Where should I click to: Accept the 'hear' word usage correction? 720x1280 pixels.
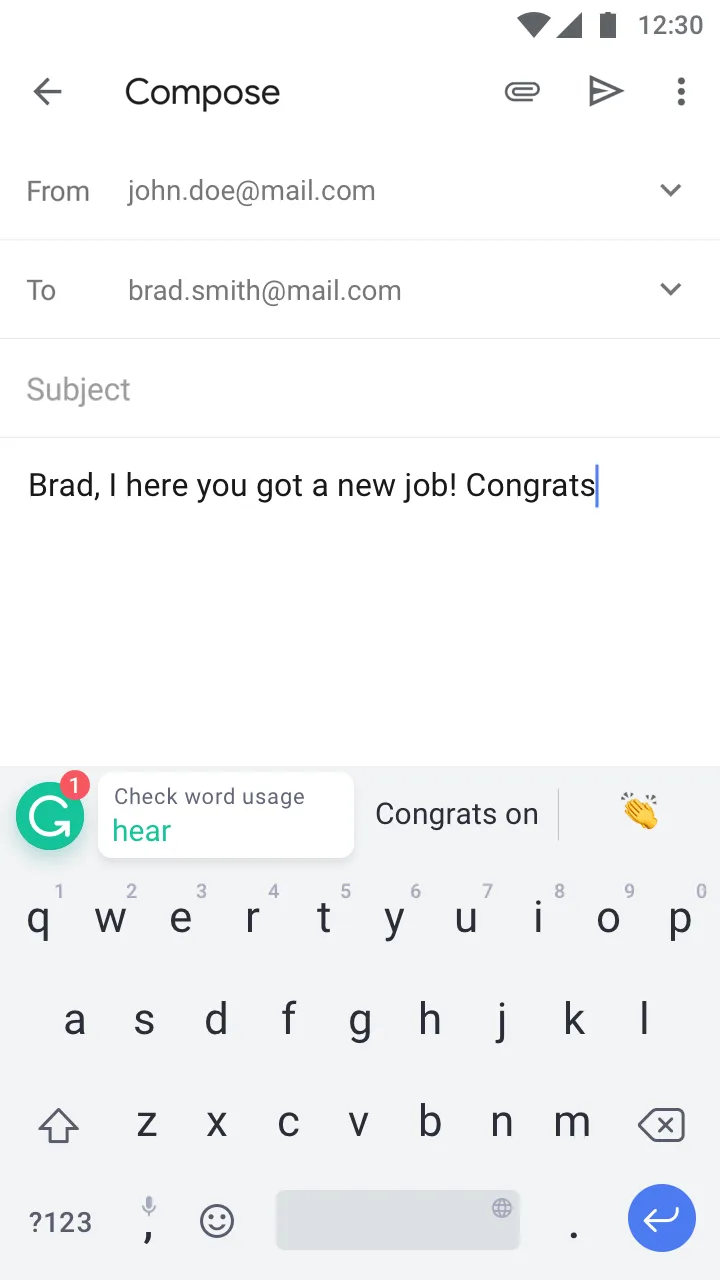point(226,815)
